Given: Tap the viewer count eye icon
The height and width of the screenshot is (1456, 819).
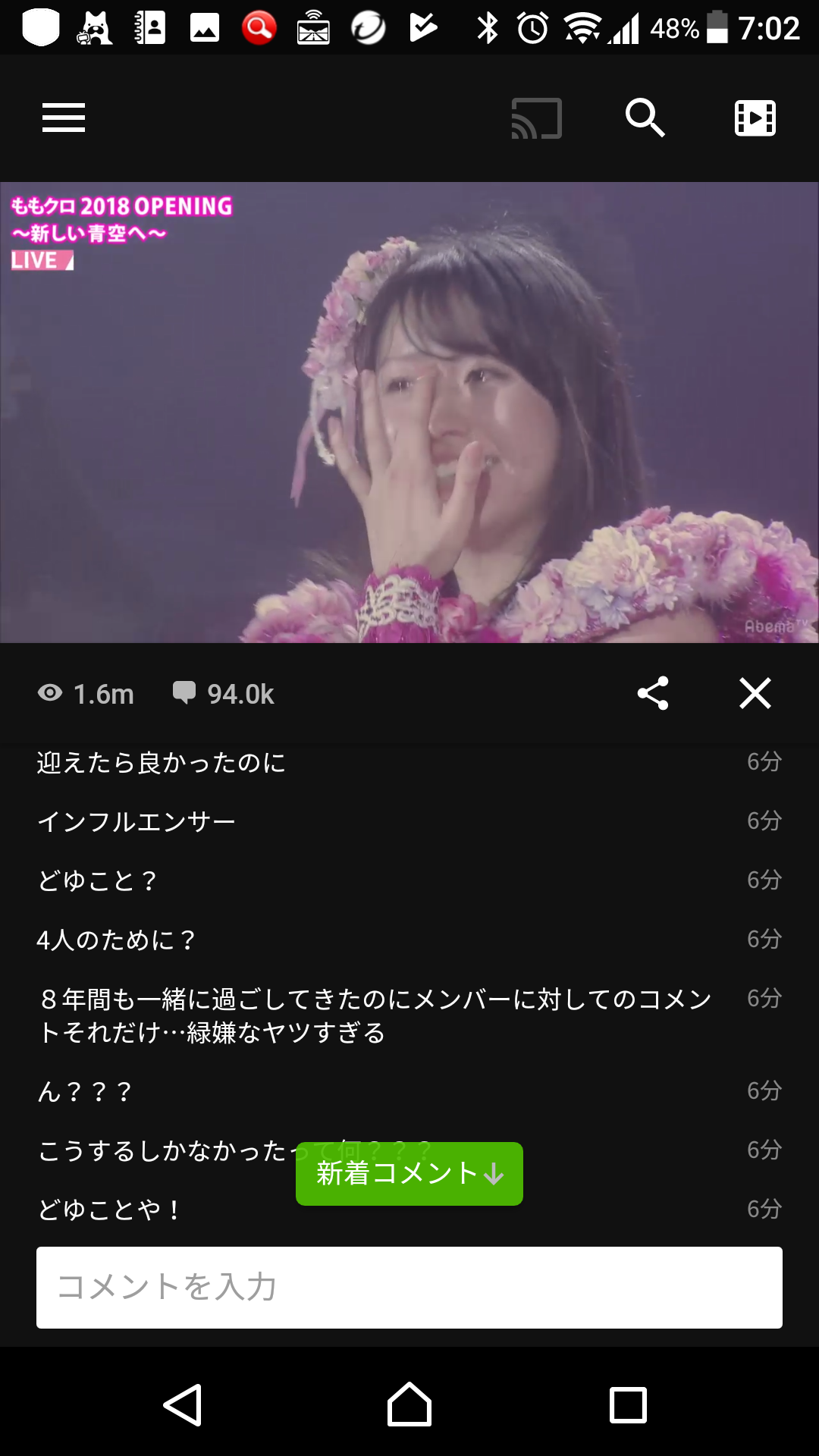Looking at the screenshot, I should (49, 693).
